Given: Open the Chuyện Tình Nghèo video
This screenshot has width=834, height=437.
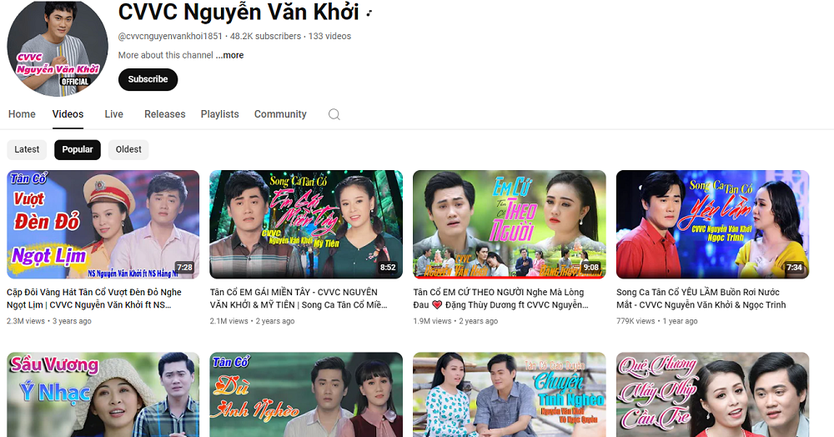Looking at the screenshot, I should tap(510, 394).
